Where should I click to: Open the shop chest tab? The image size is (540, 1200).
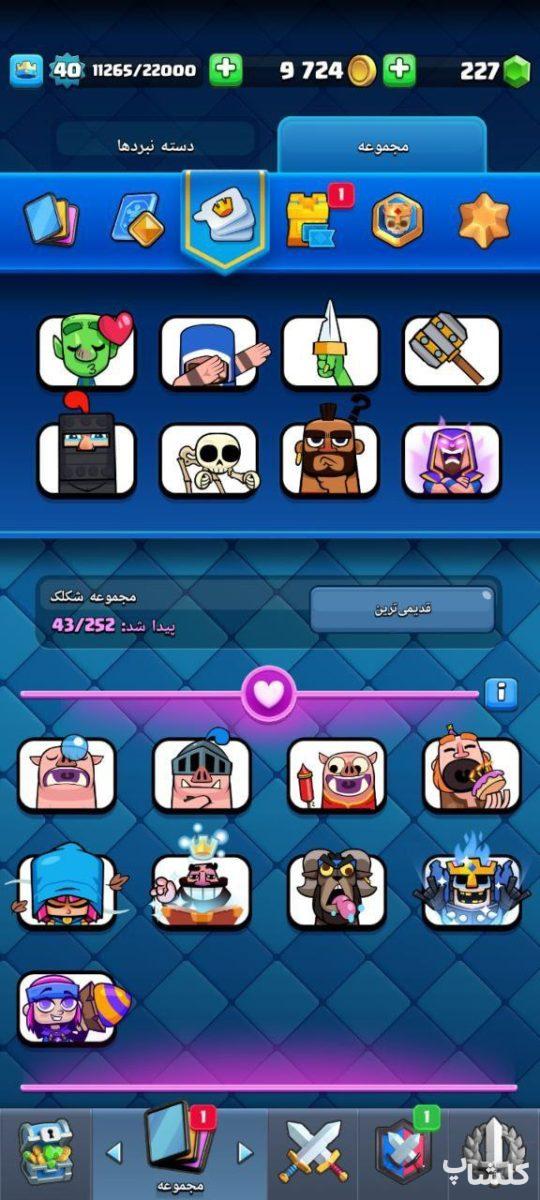tap(45, 1155)
